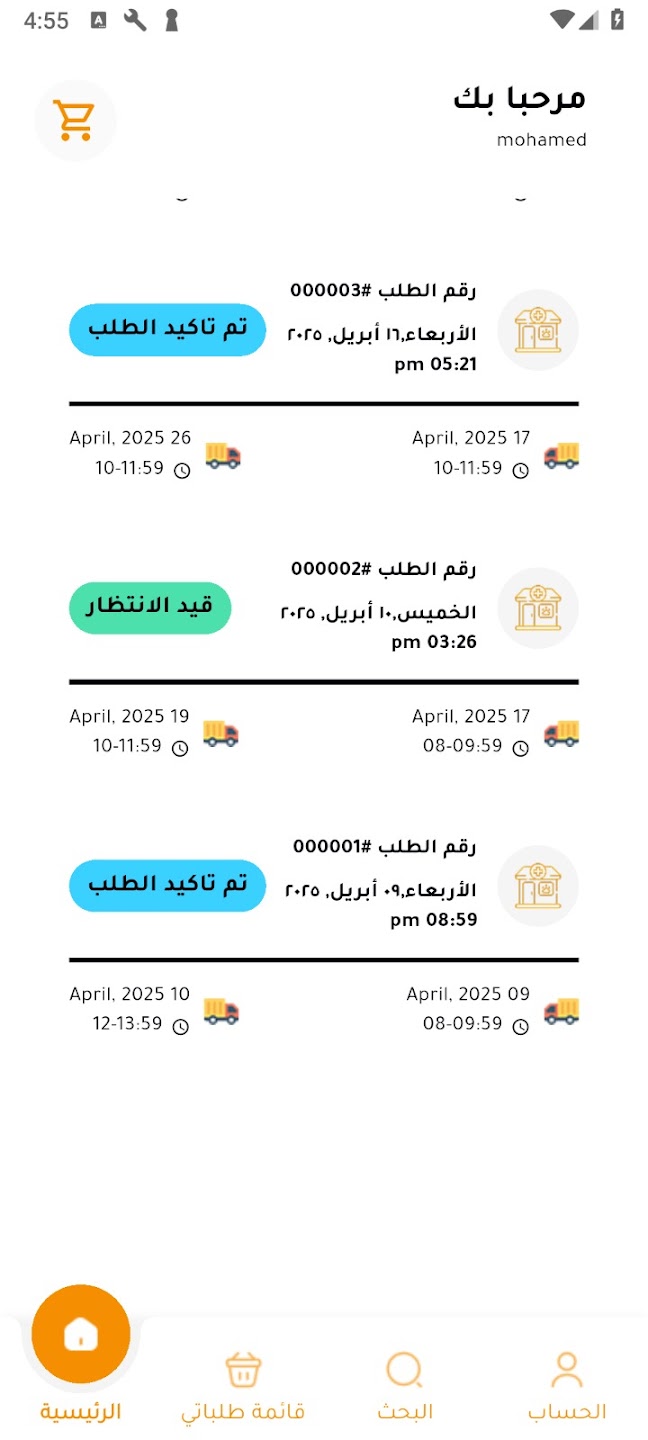Tap the قيد الانتظار badge on order 000002
The height and width of the screenshot is (1440, 648).
click(x=150, y=608)
